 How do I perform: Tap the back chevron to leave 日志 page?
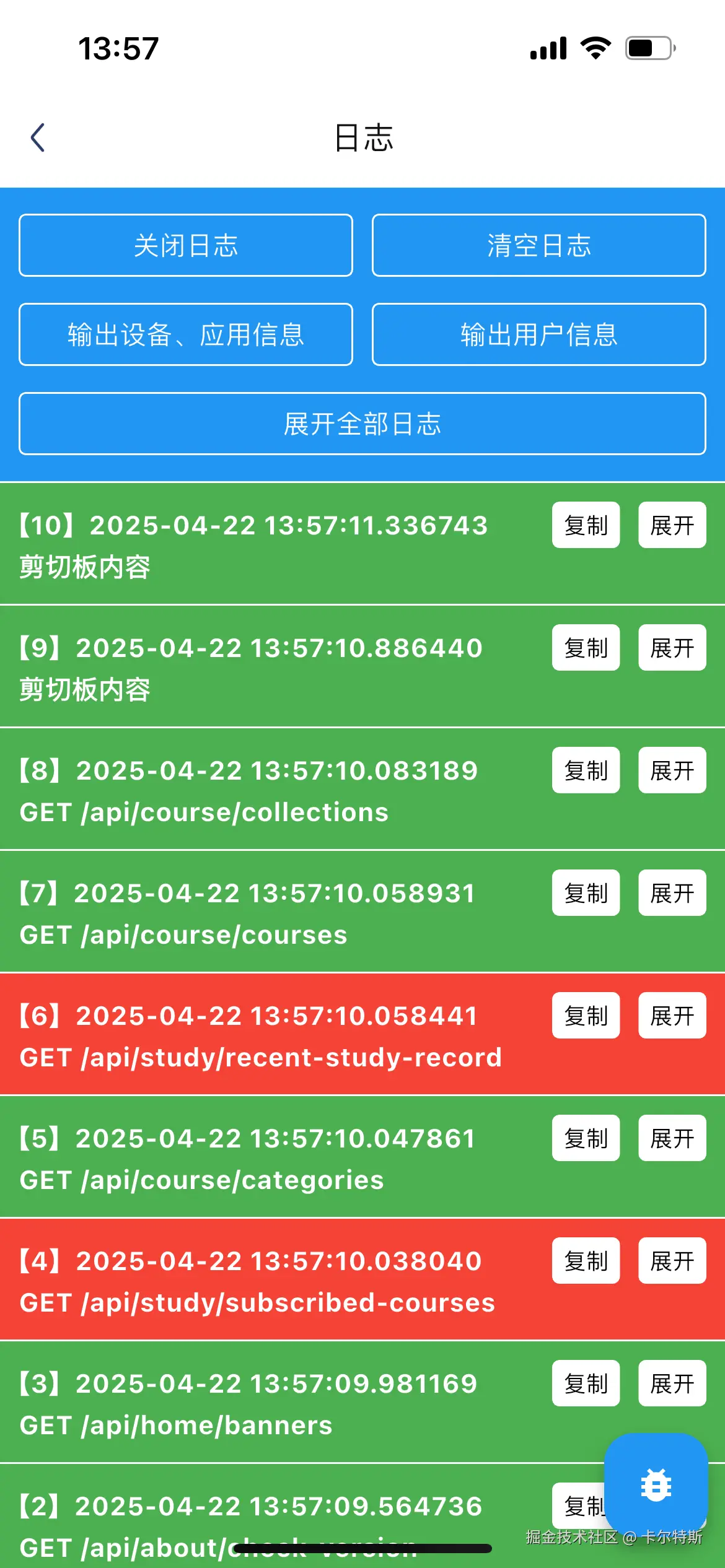point(38,137)
